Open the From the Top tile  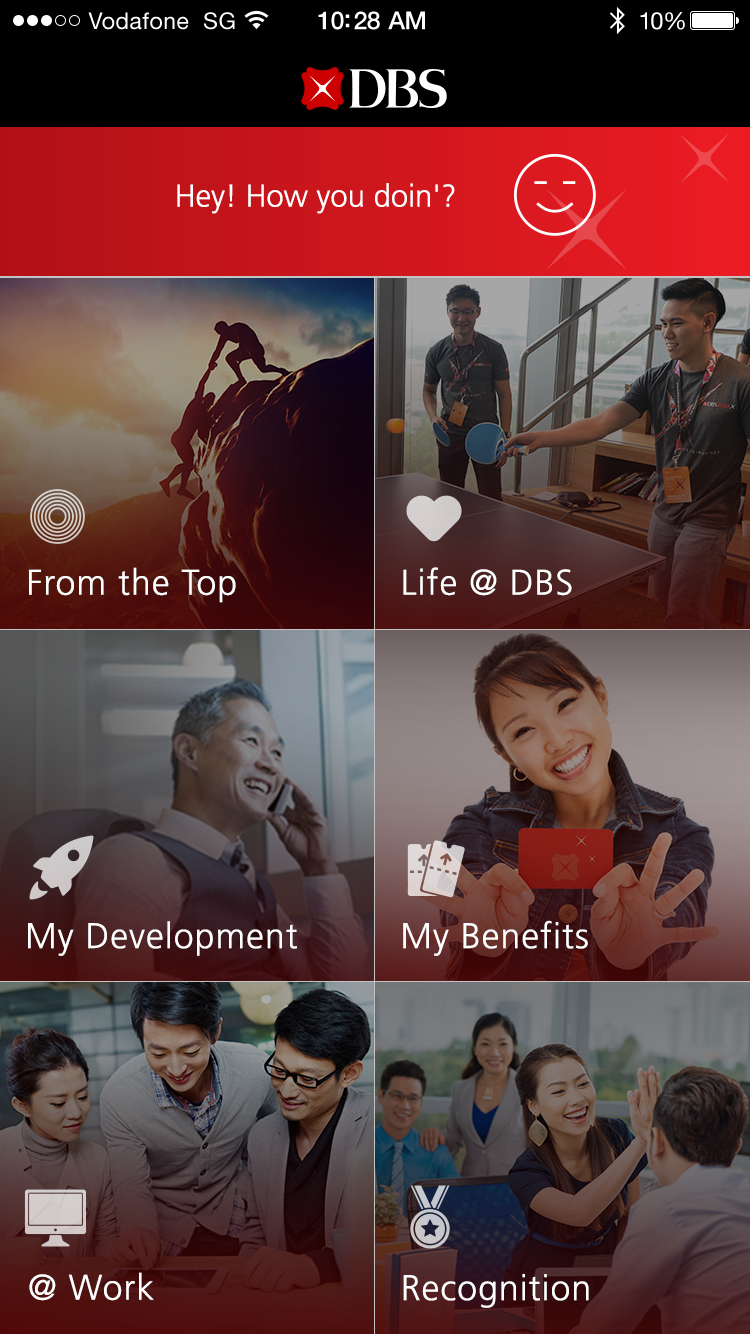tap(187, 453)
